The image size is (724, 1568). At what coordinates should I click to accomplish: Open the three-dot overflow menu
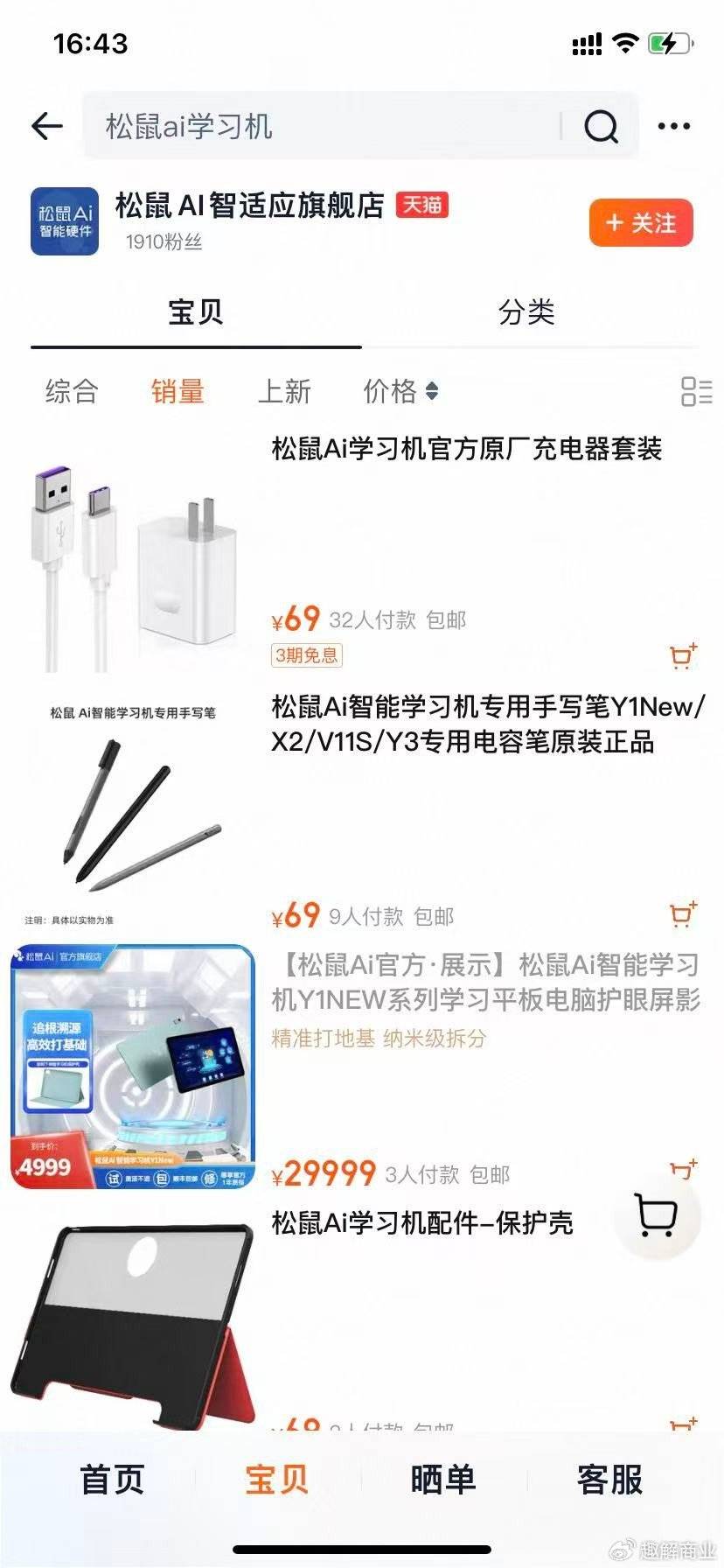coord(673,127)
